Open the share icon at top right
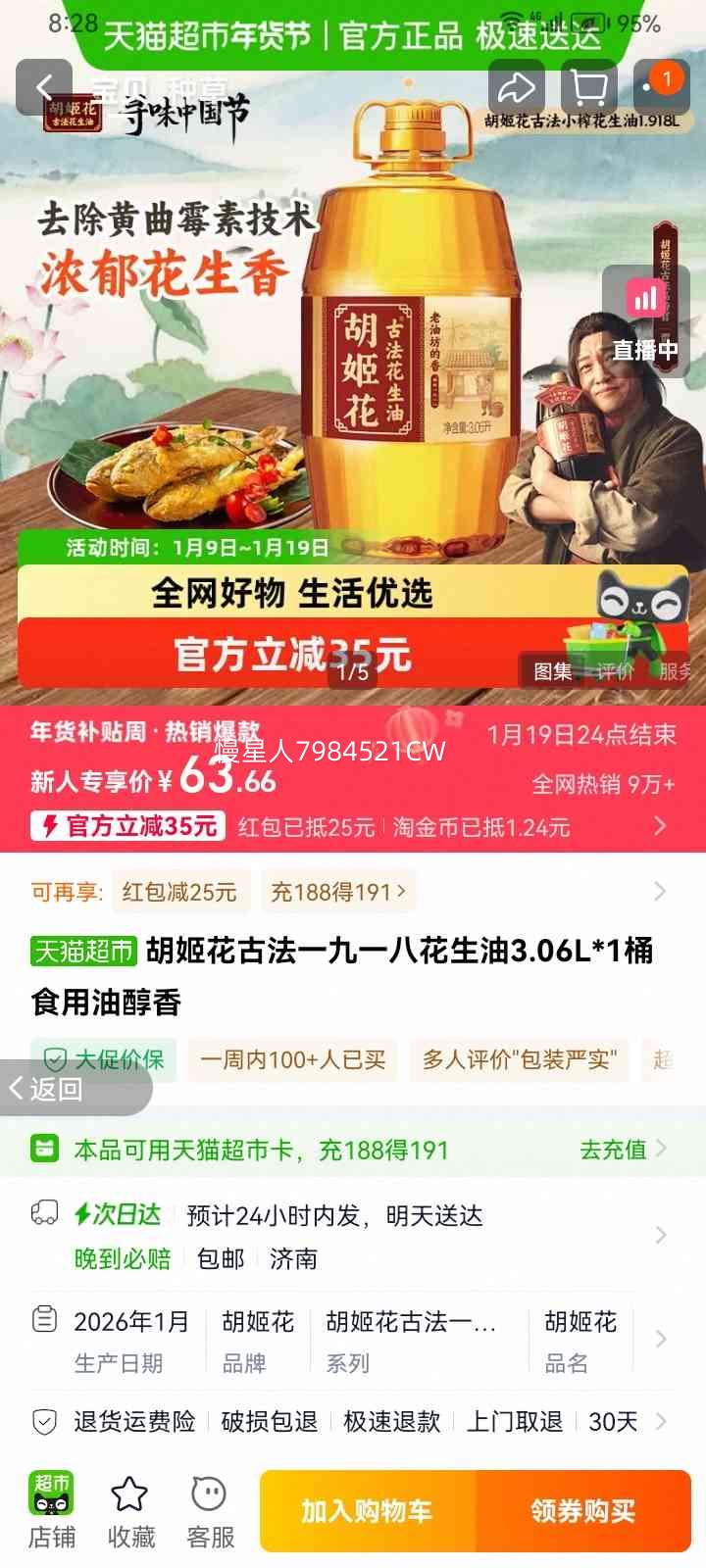 (517, 86)
